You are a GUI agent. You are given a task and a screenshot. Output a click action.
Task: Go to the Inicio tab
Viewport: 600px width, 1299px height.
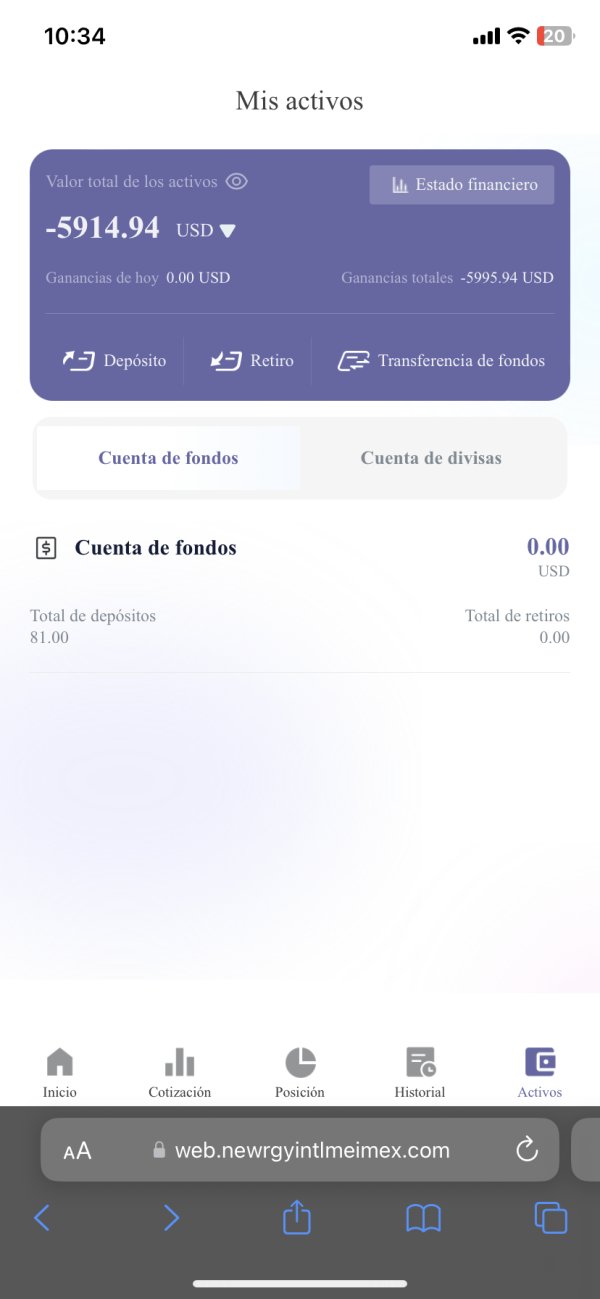[60, 1073]
